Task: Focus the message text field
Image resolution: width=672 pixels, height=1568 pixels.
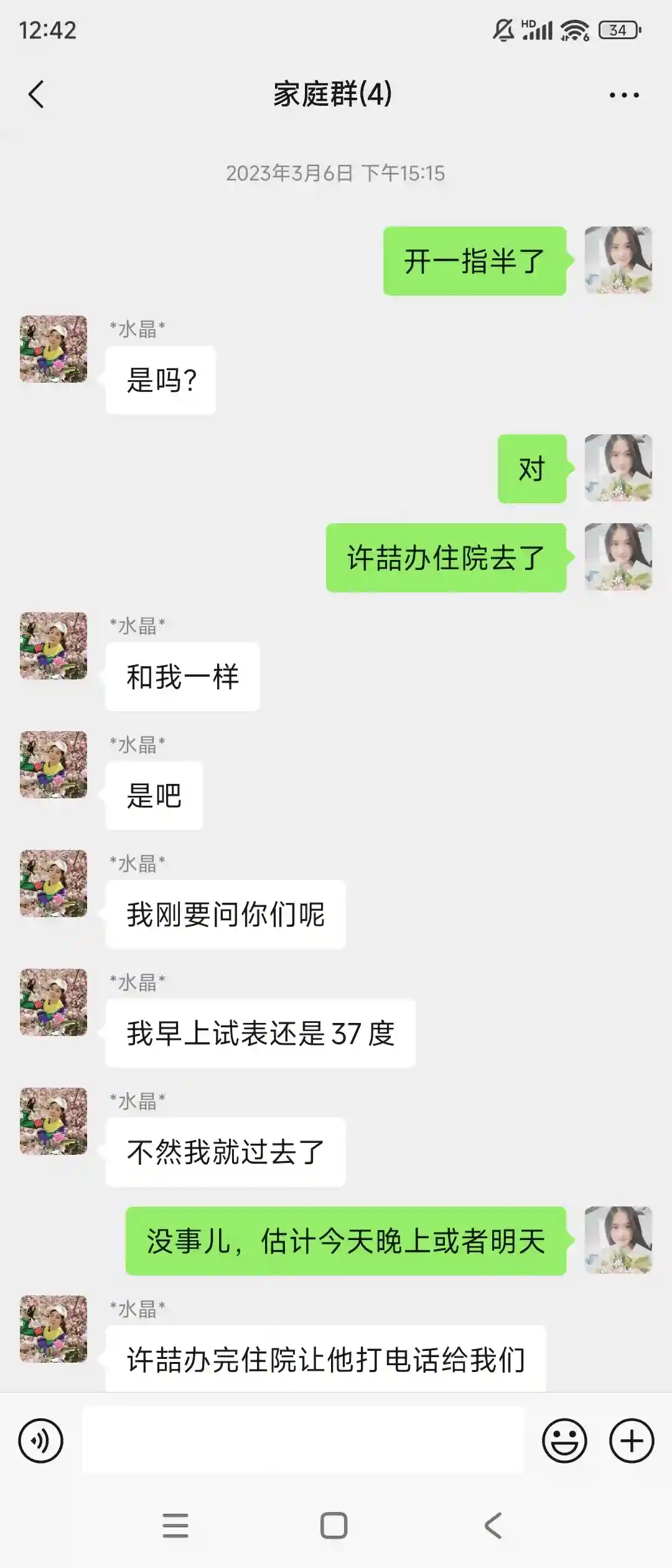Action: tap(303, 1440)
